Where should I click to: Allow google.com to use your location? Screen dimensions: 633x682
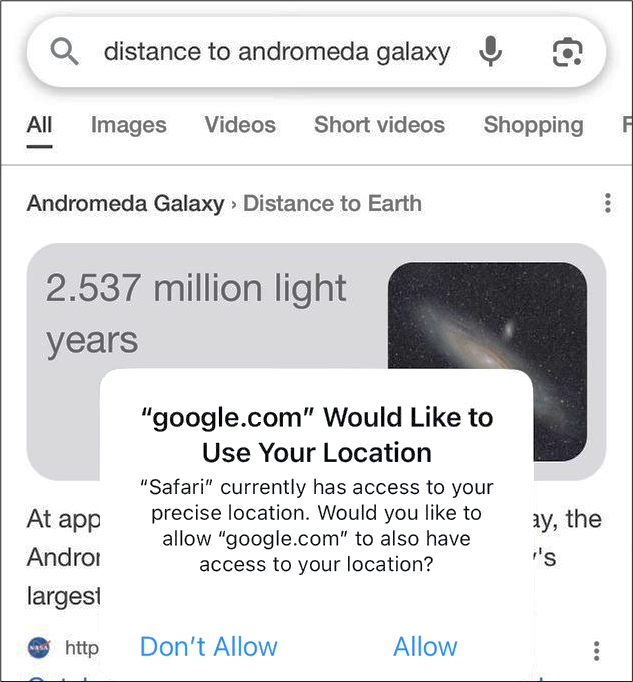click(x=425, y=647)
